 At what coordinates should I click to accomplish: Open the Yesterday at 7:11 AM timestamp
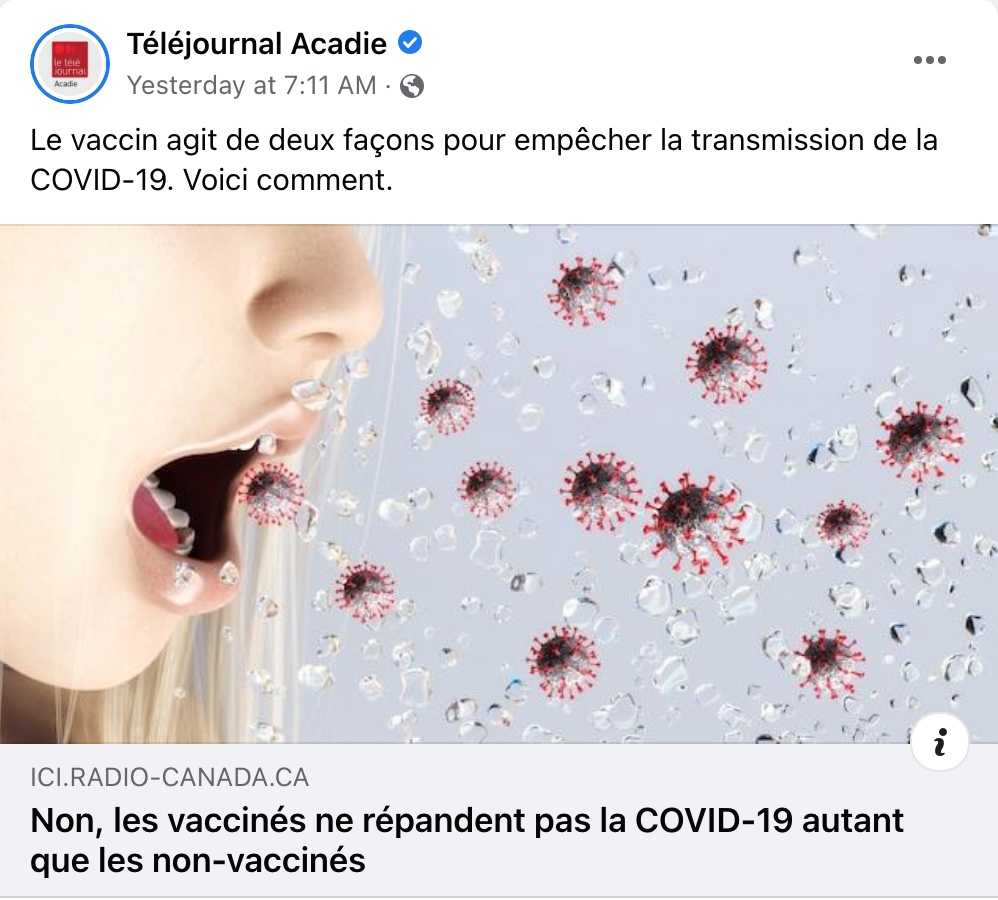(x=252, y=86)
